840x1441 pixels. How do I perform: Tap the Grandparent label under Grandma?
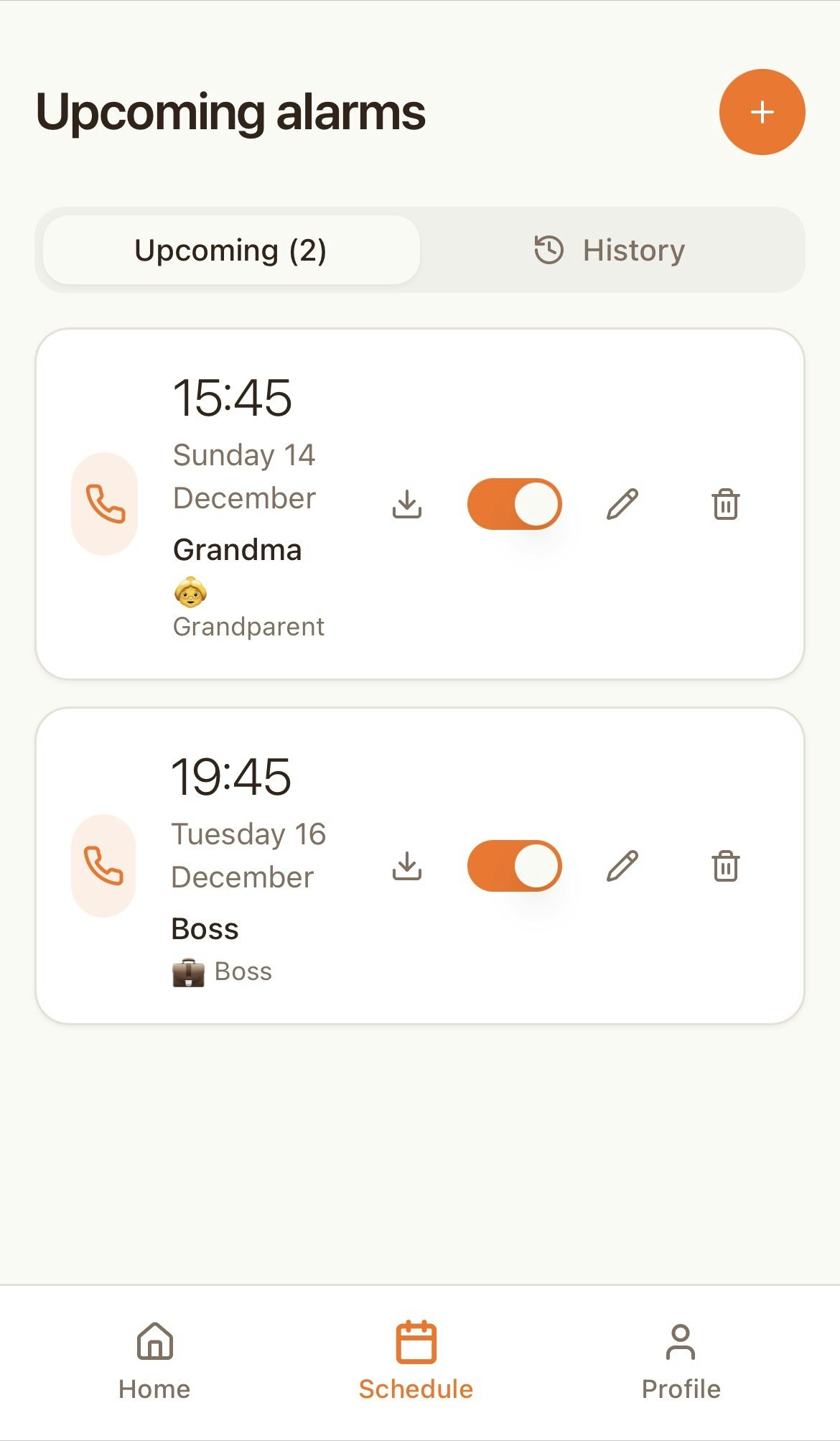[248, 626]
